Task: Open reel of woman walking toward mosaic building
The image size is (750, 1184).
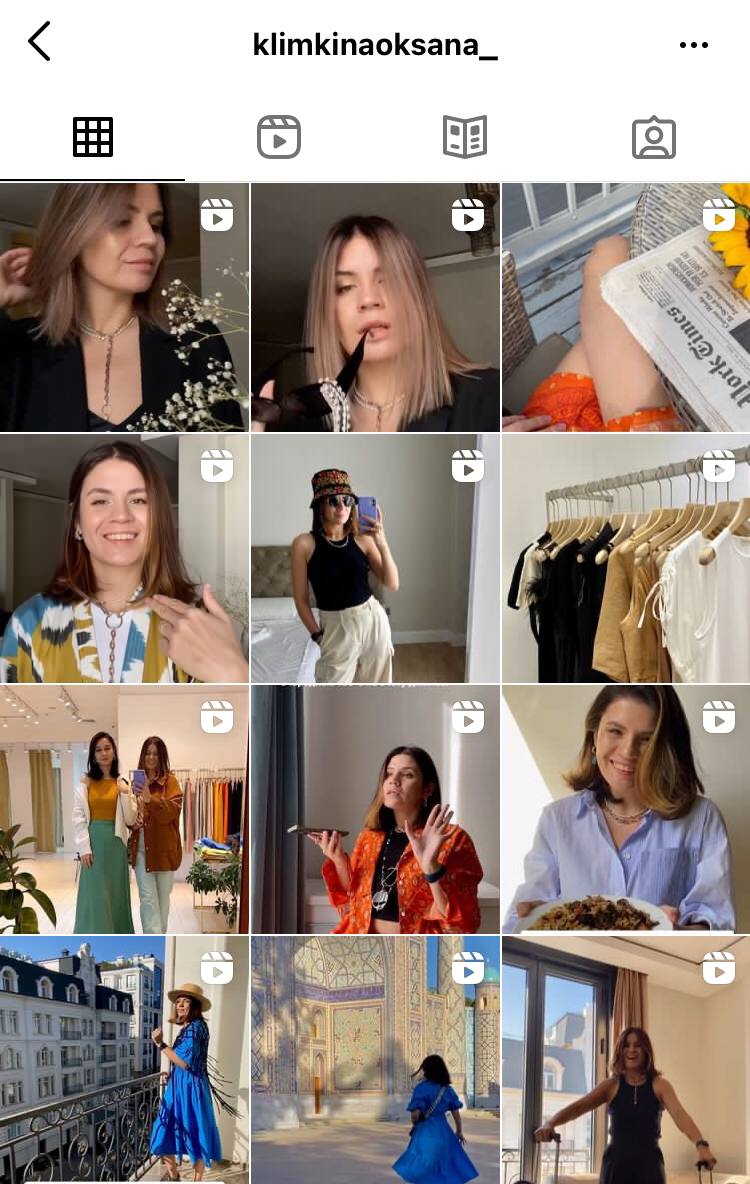Action: [375, 1060]
